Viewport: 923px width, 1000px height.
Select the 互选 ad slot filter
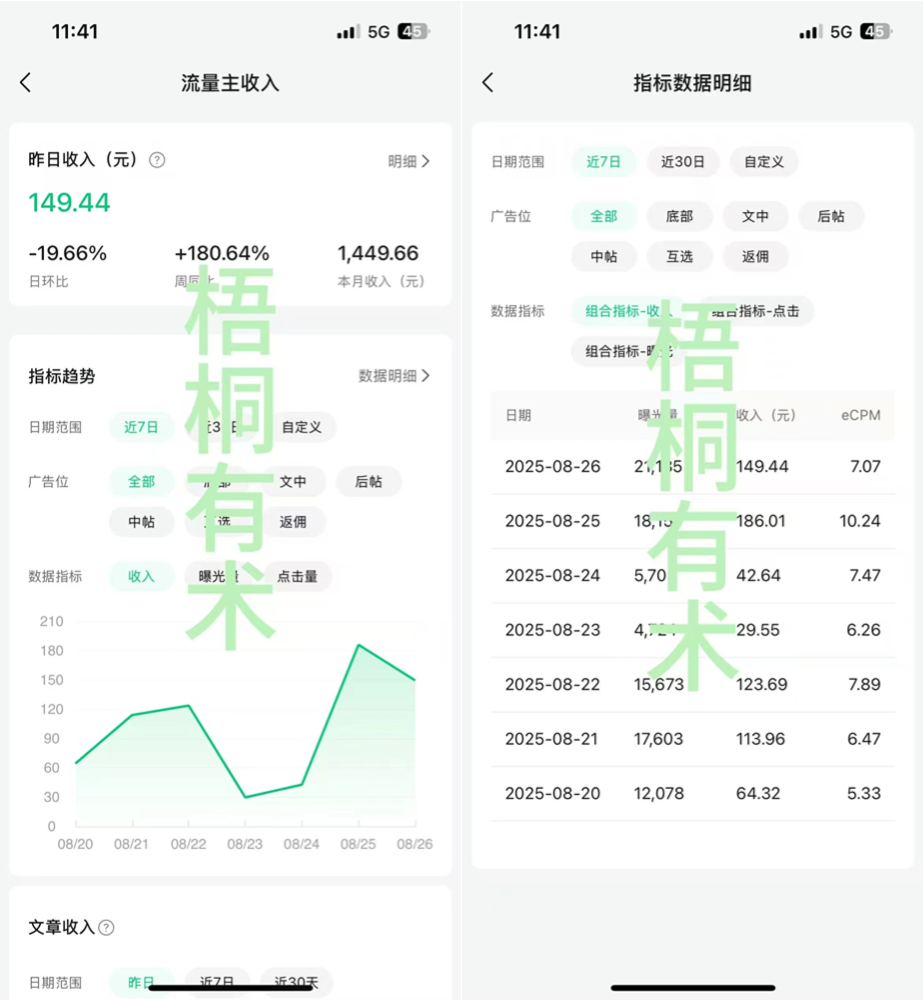coord(679,256)
